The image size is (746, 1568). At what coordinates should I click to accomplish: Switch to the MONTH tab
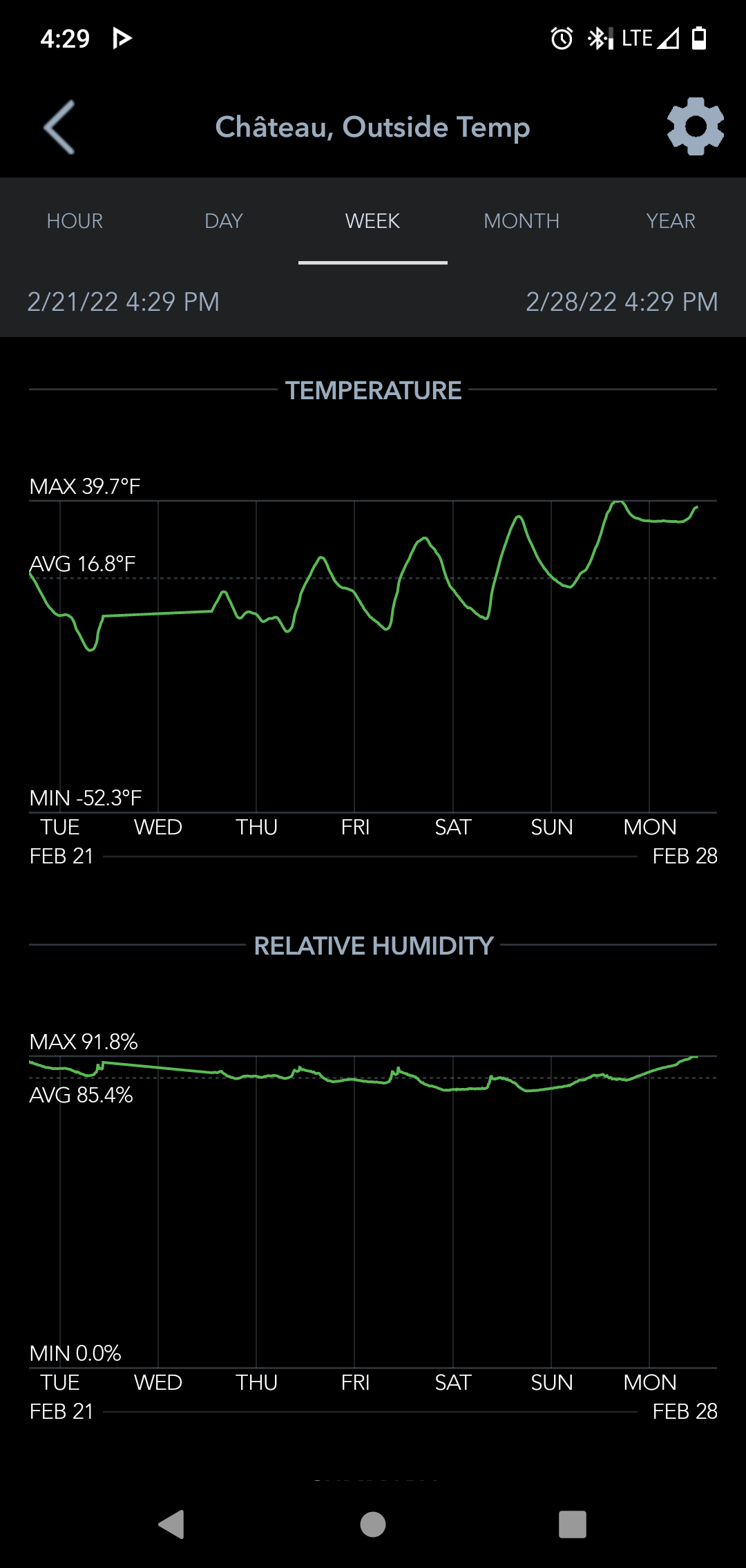522,221
